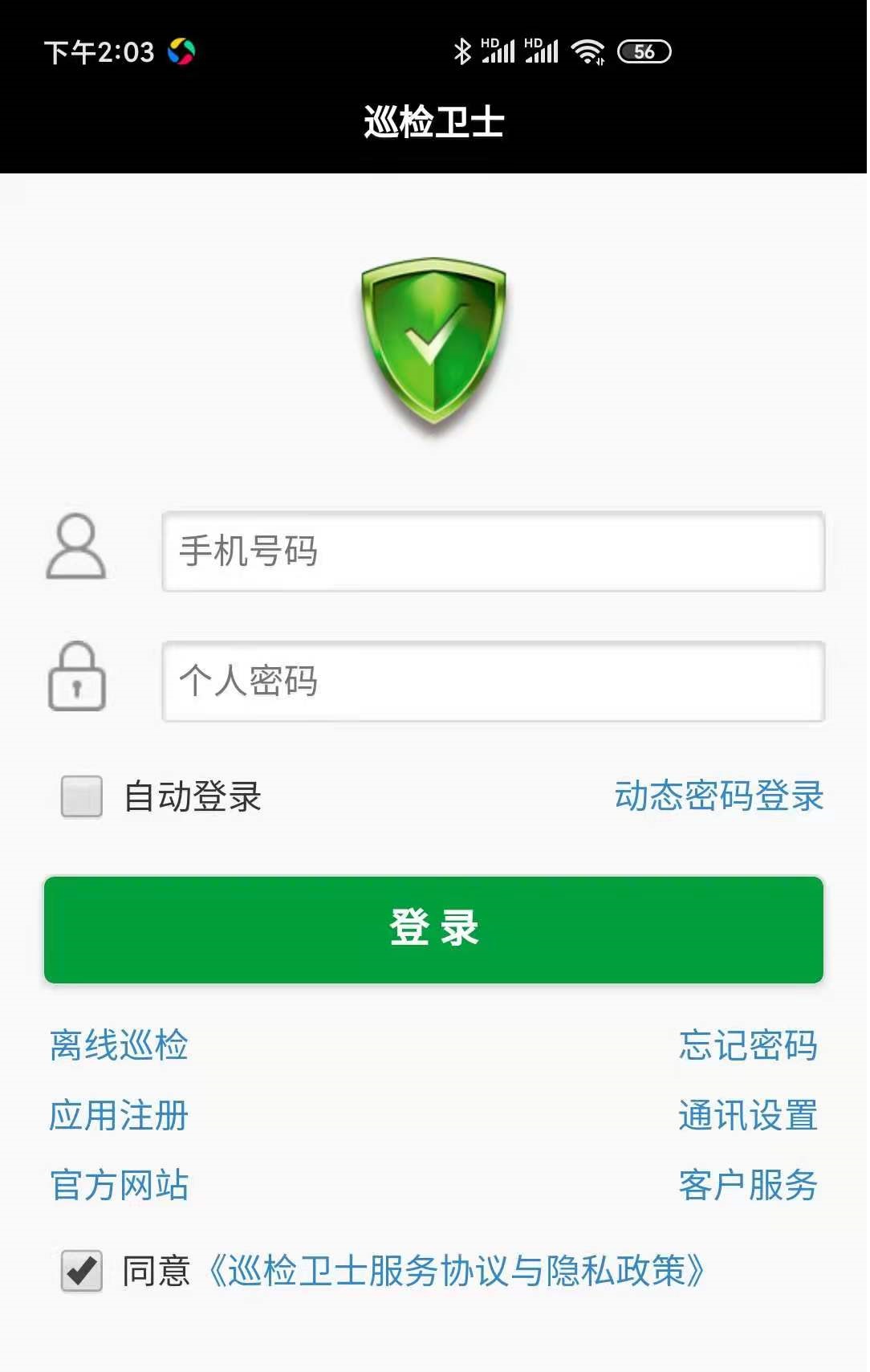Enable the 自动登录 checkbox
The width and height of the screenshot is (870, 1372).
point(82,796)
